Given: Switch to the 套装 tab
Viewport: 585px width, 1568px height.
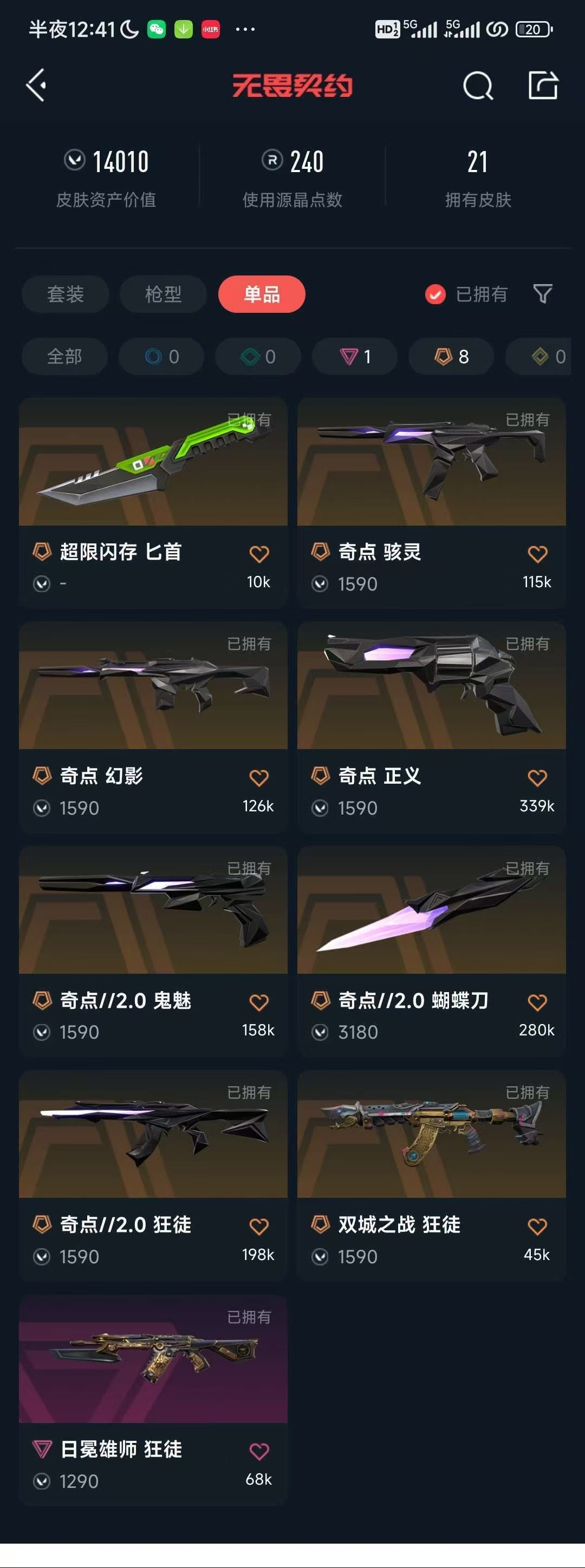Looking at the screenshot, I should [x=65, y=294].
